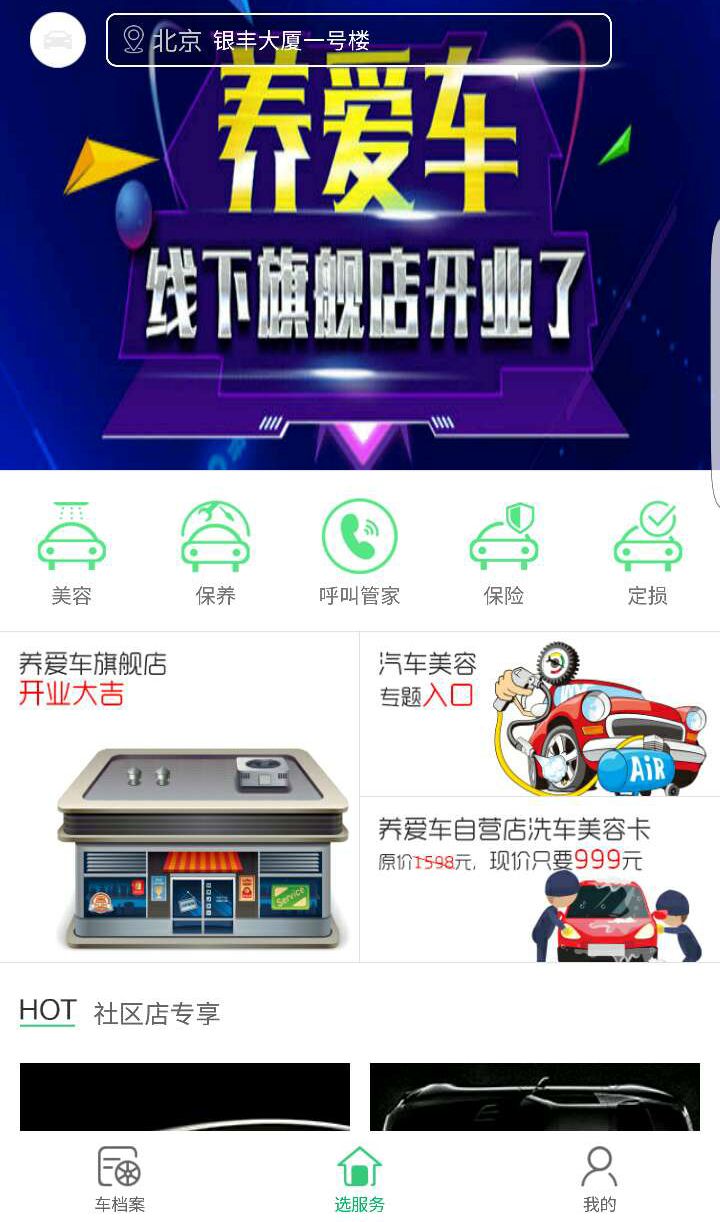Screen dimensions: 720x1222
Task: Enter the 汽车美容 专题入口 card
Action: point(540,714)
